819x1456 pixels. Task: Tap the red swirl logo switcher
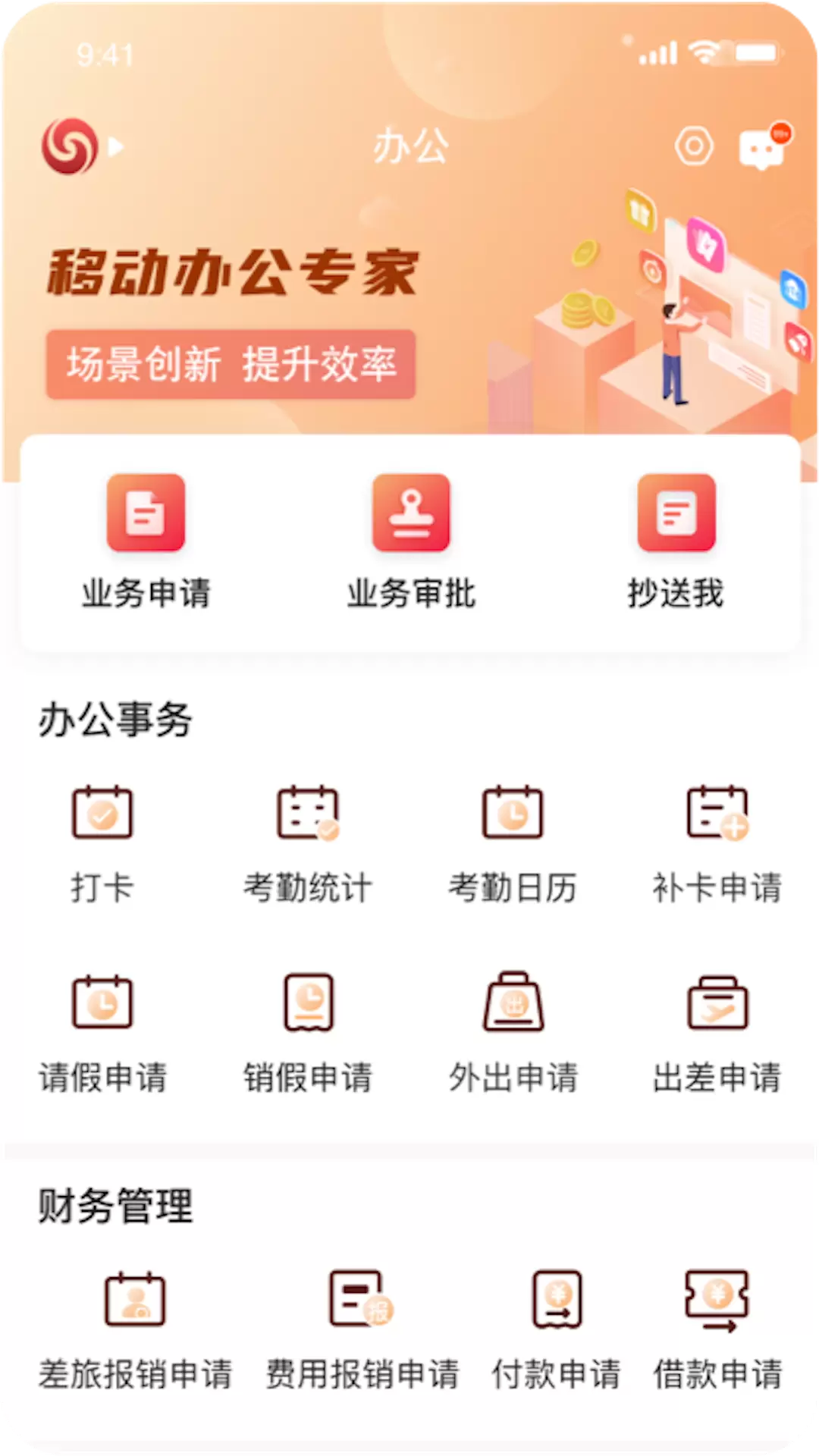click(82, 146)
